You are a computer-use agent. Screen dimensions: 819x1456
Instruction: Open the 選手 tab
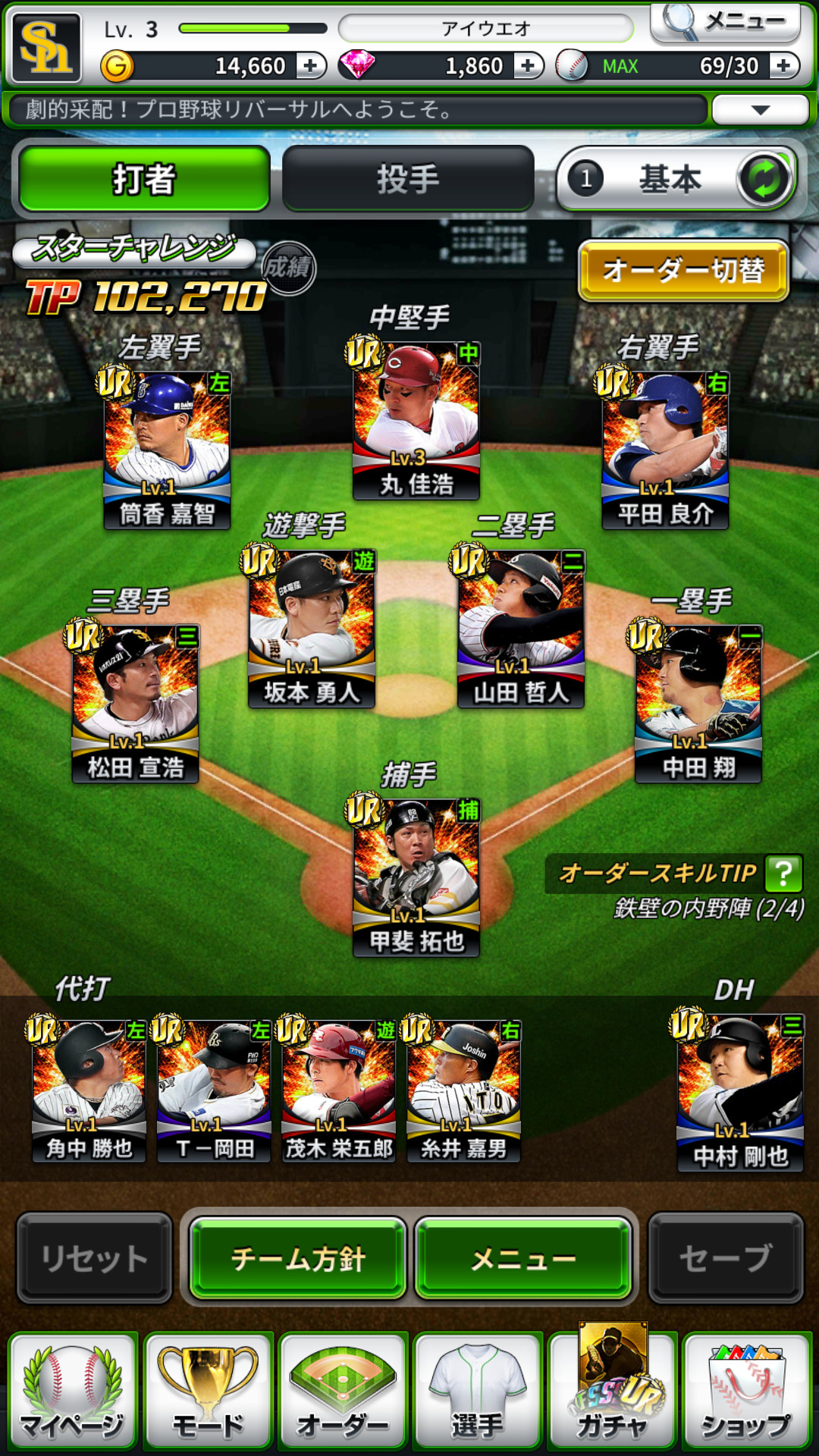click(x=477, y=1391)
